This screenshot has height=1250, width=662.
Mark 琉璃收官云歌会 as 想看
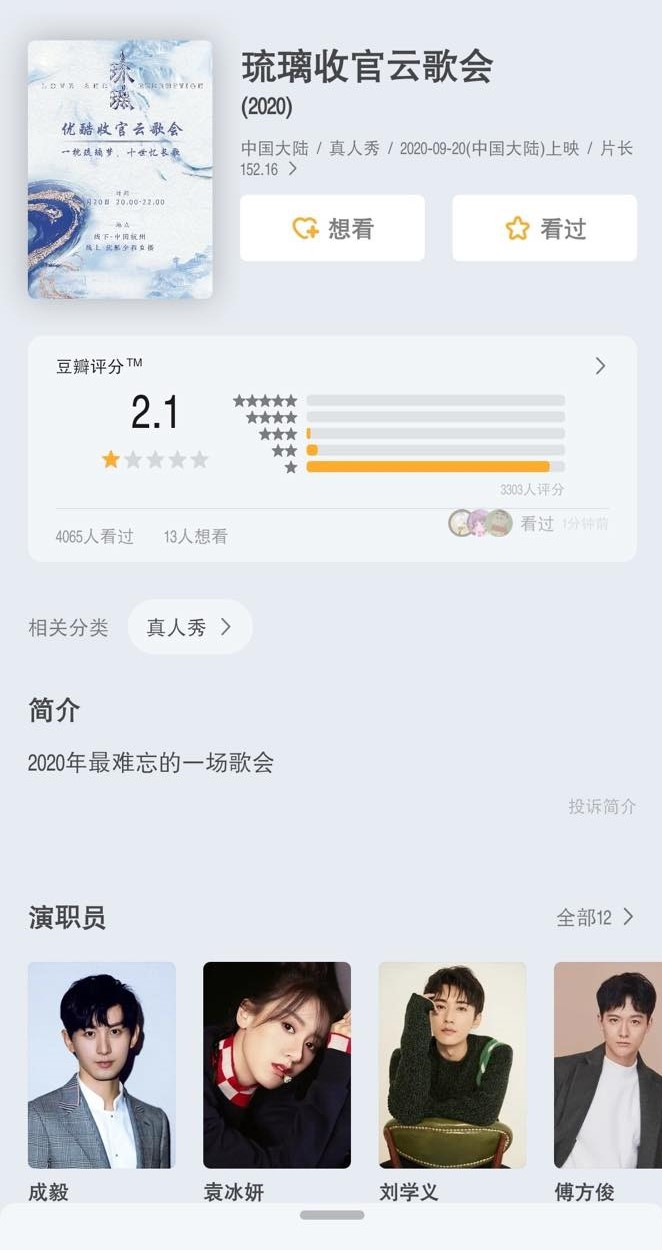[x=332, y=228]
